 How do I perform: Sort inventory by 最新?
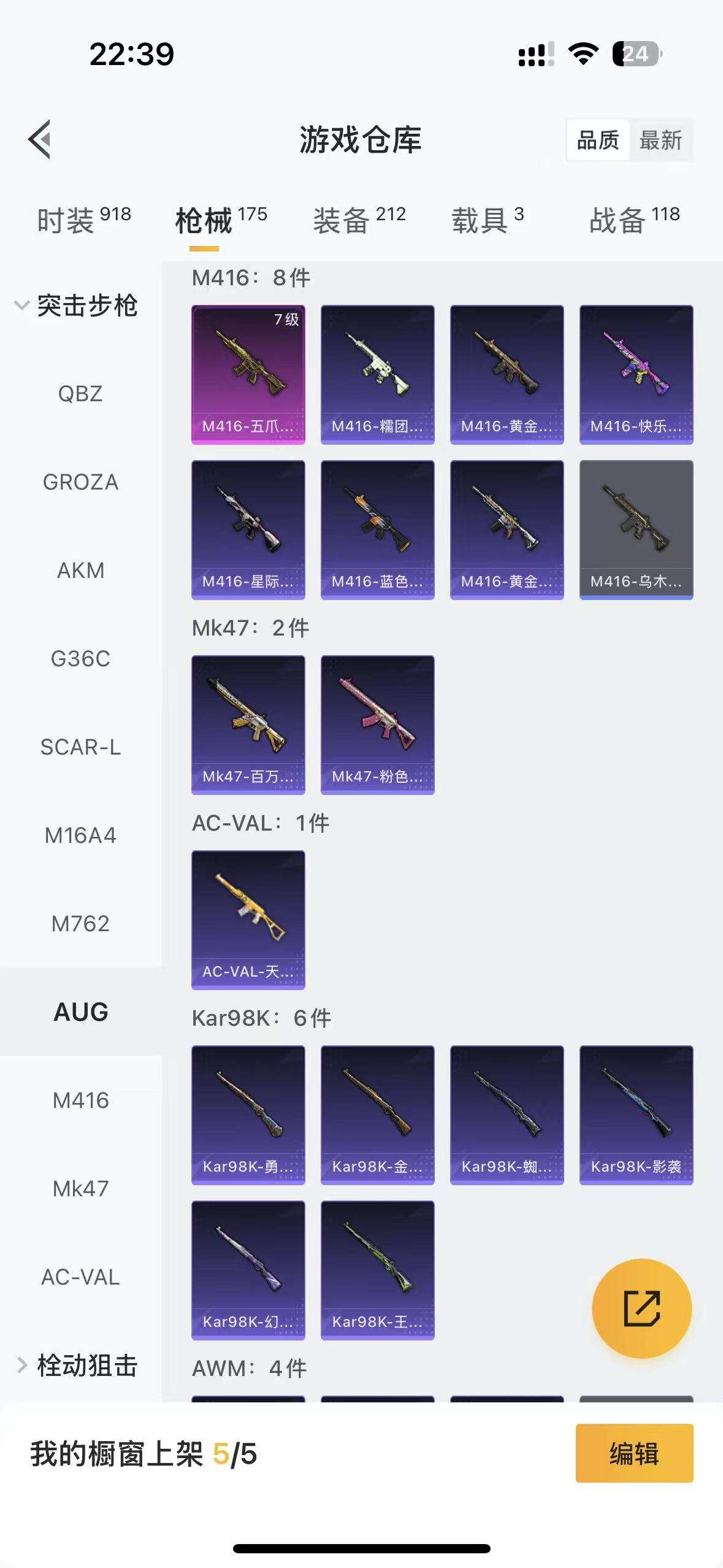click(x=660, y=140)
